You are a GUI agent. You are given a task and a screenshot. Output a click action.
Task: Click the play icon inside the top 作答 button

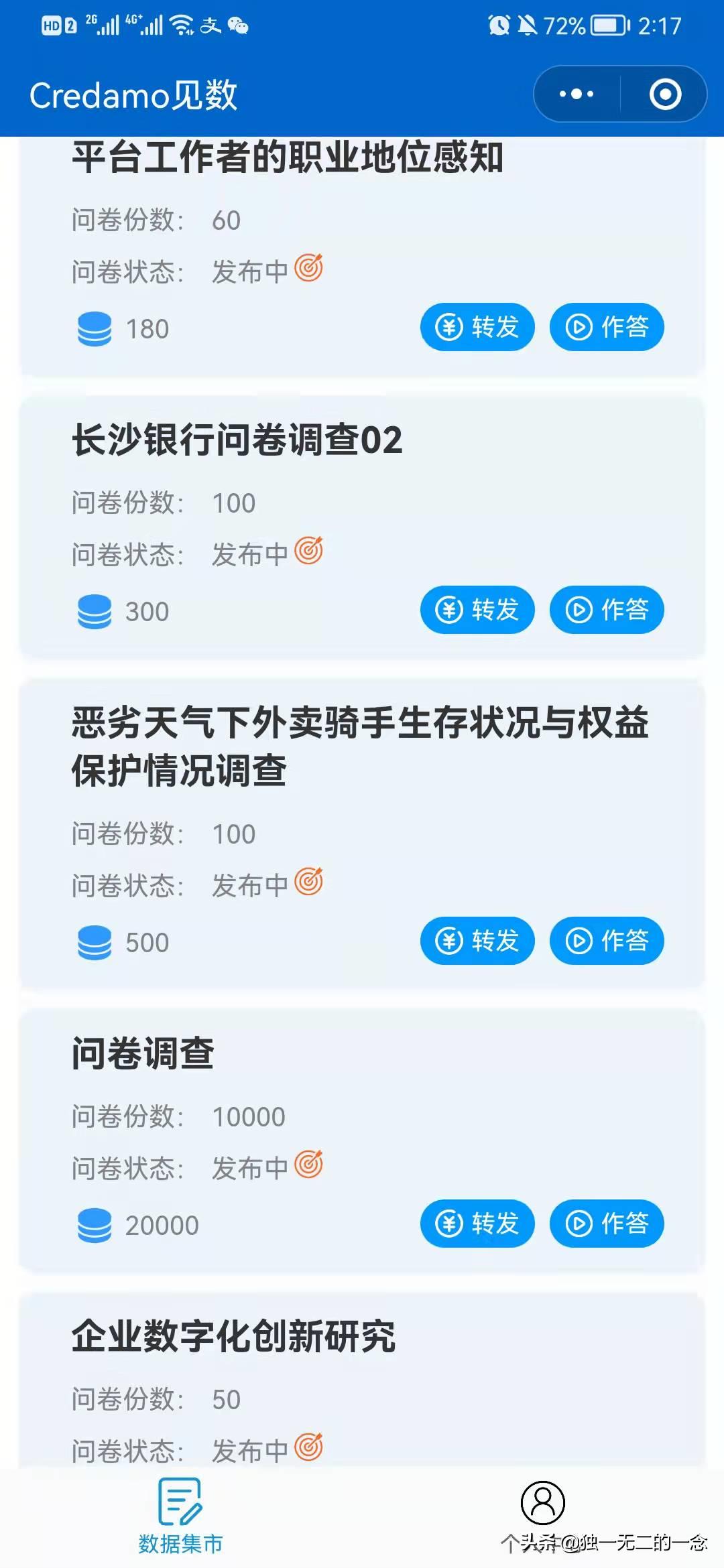(x=578, y=327)
